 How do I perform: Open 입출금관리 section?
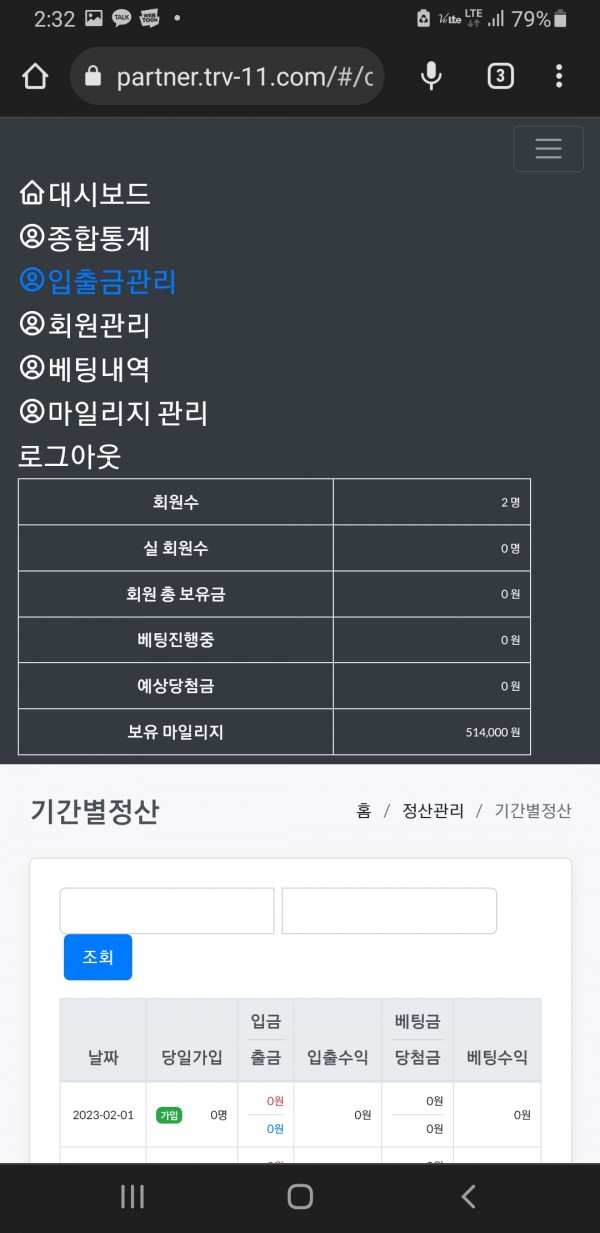98,281
